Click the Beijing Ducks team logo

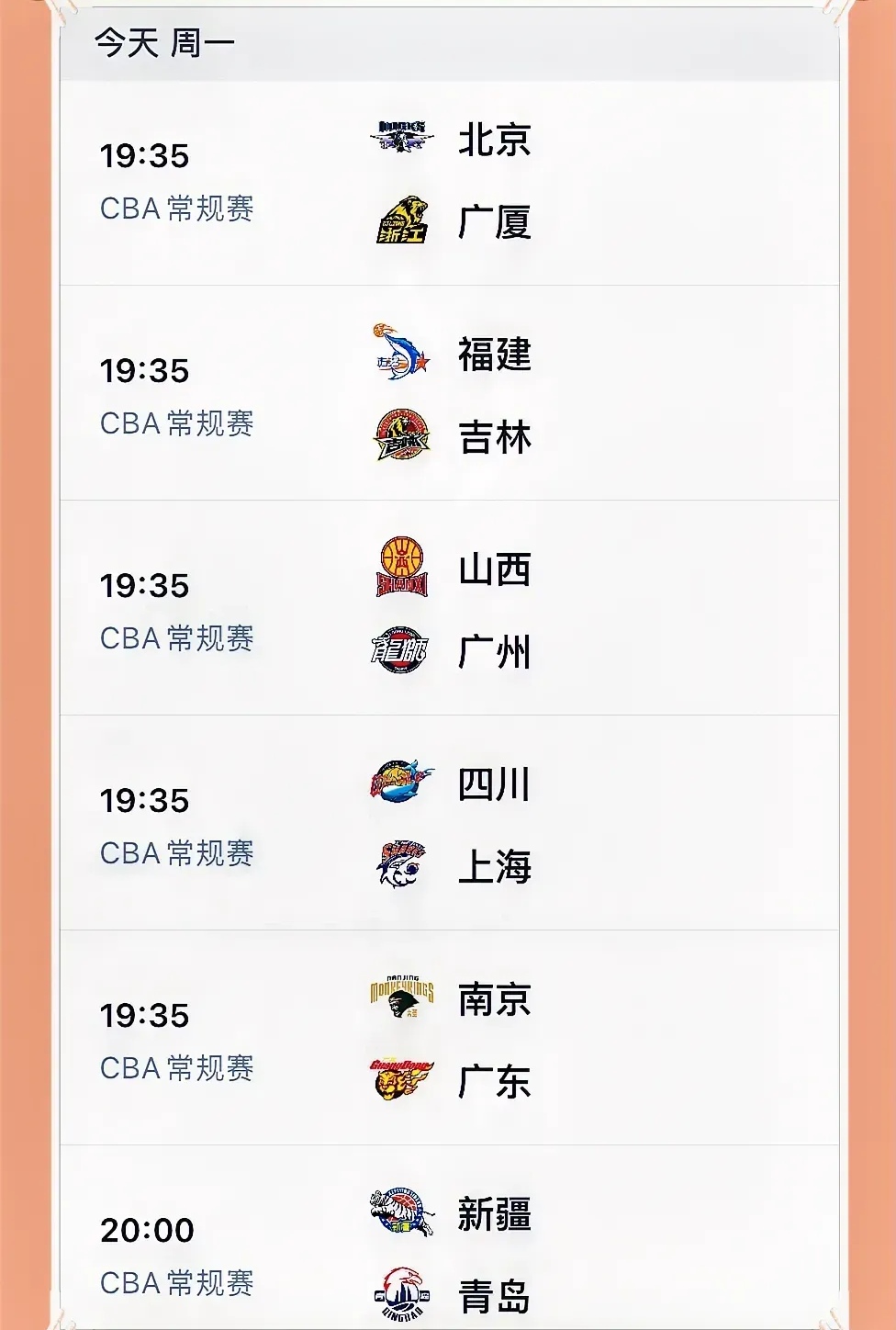tap(398, 135)
